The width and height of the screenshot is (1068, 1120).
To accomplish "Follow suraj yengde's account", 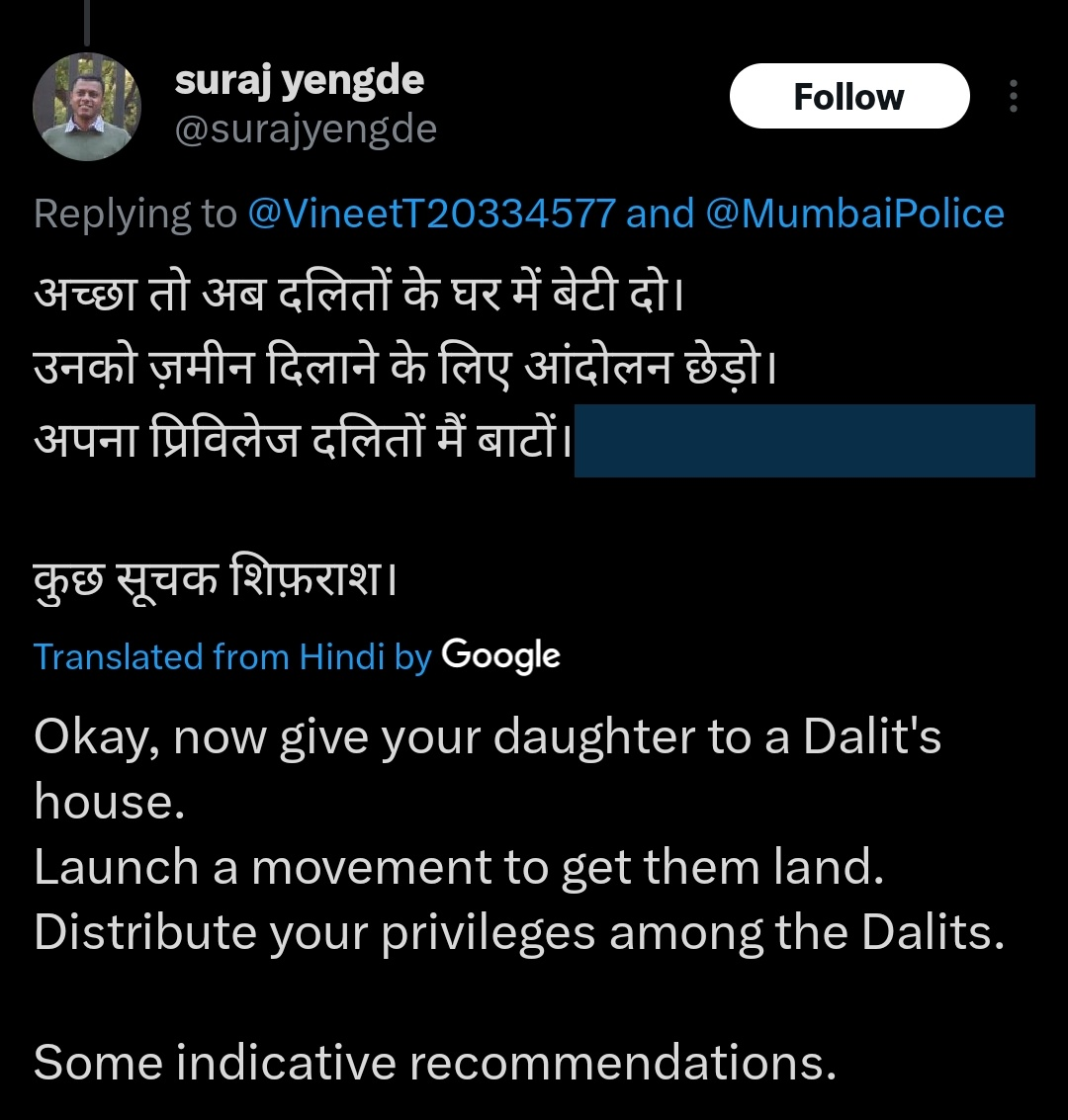I will (x=848, y=97).
